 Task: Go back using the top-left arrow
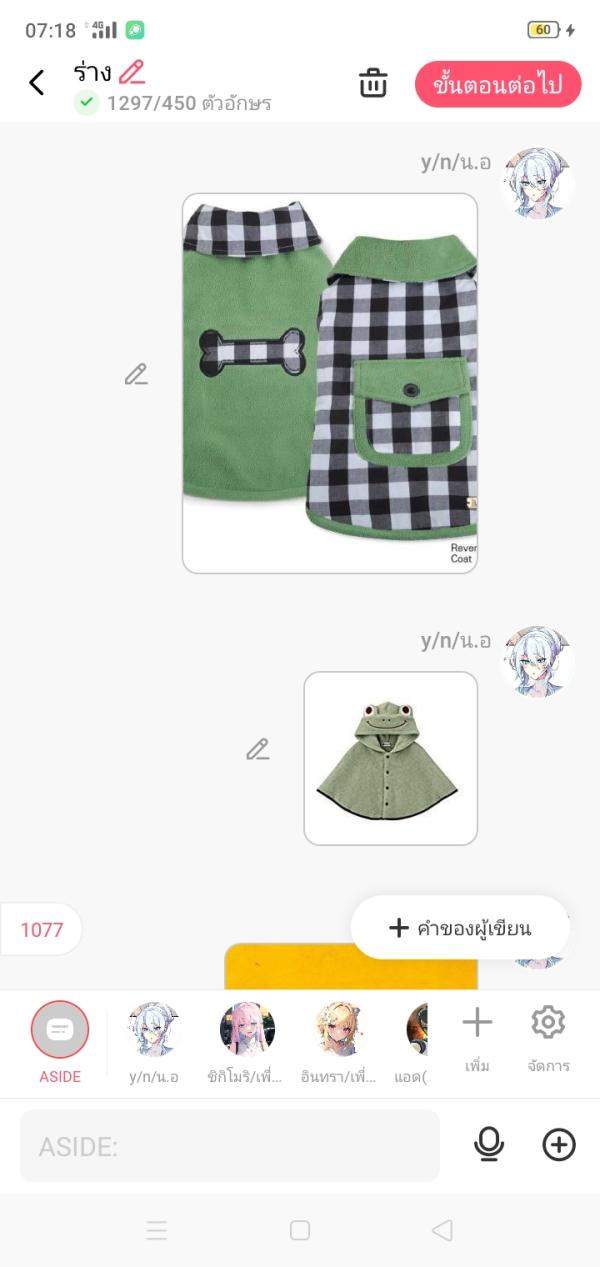pyautogui.click(x=37, y=83)
